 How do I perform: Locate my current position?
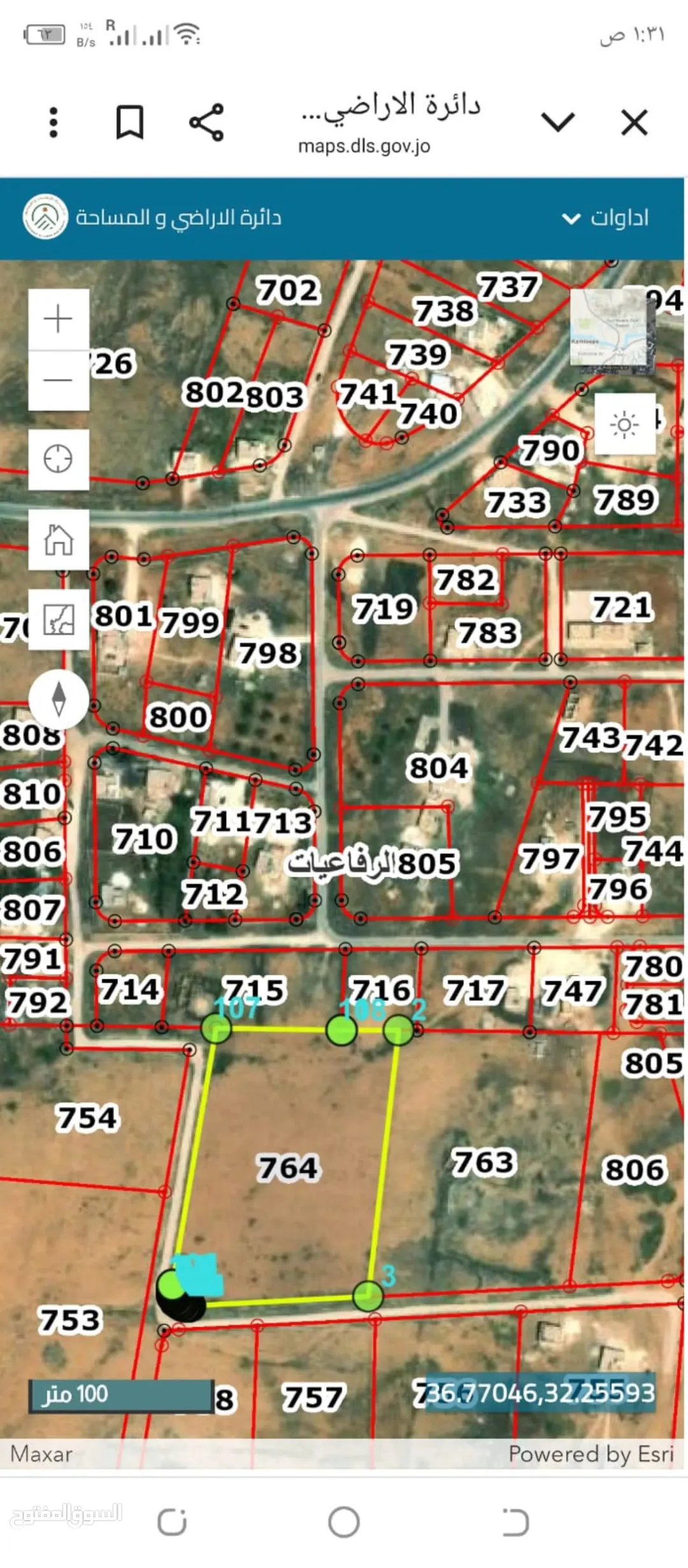(x=59, y=459)
